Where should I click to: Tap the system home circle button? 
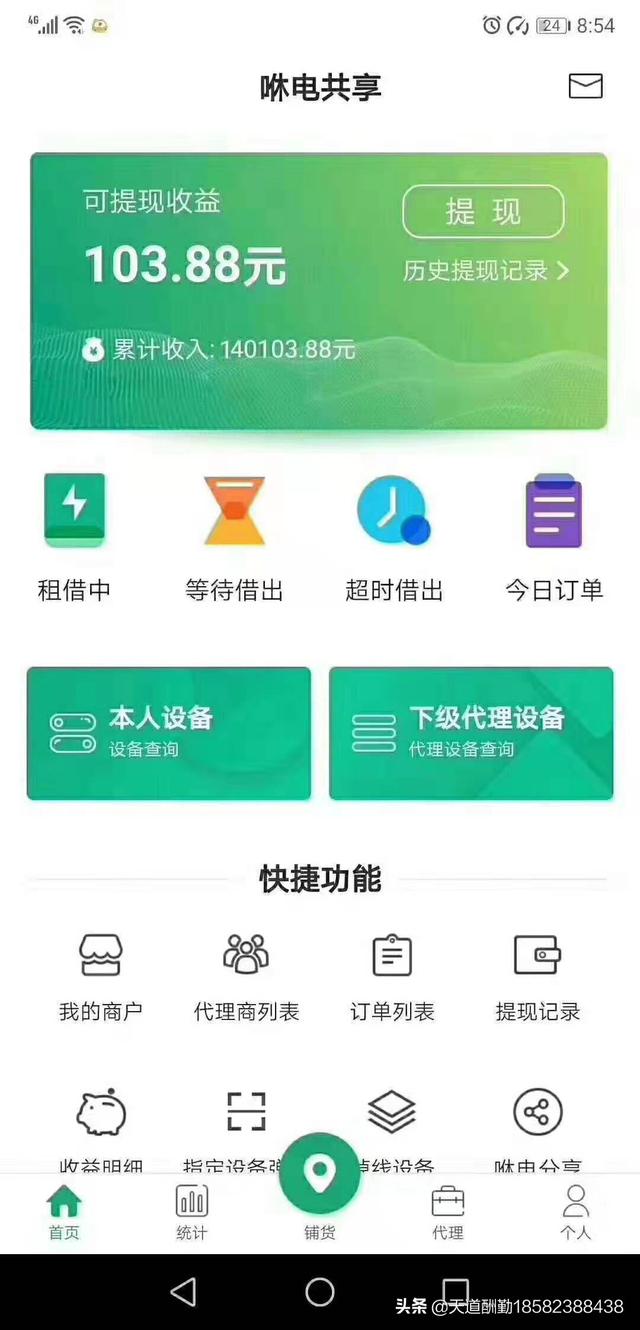pos(320,1292)
